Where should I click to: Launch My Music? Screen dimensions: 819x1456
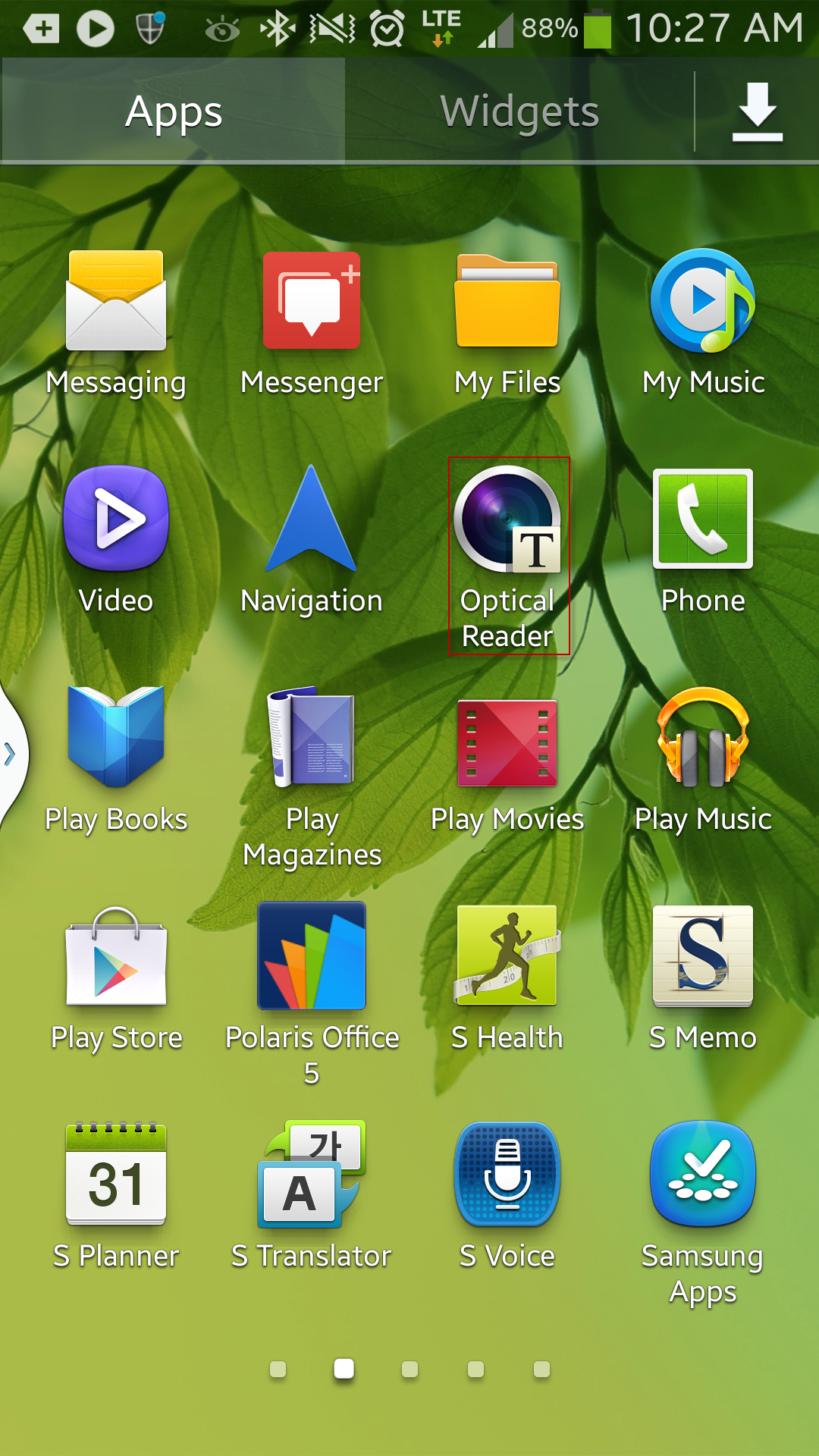tap(703, 324)
